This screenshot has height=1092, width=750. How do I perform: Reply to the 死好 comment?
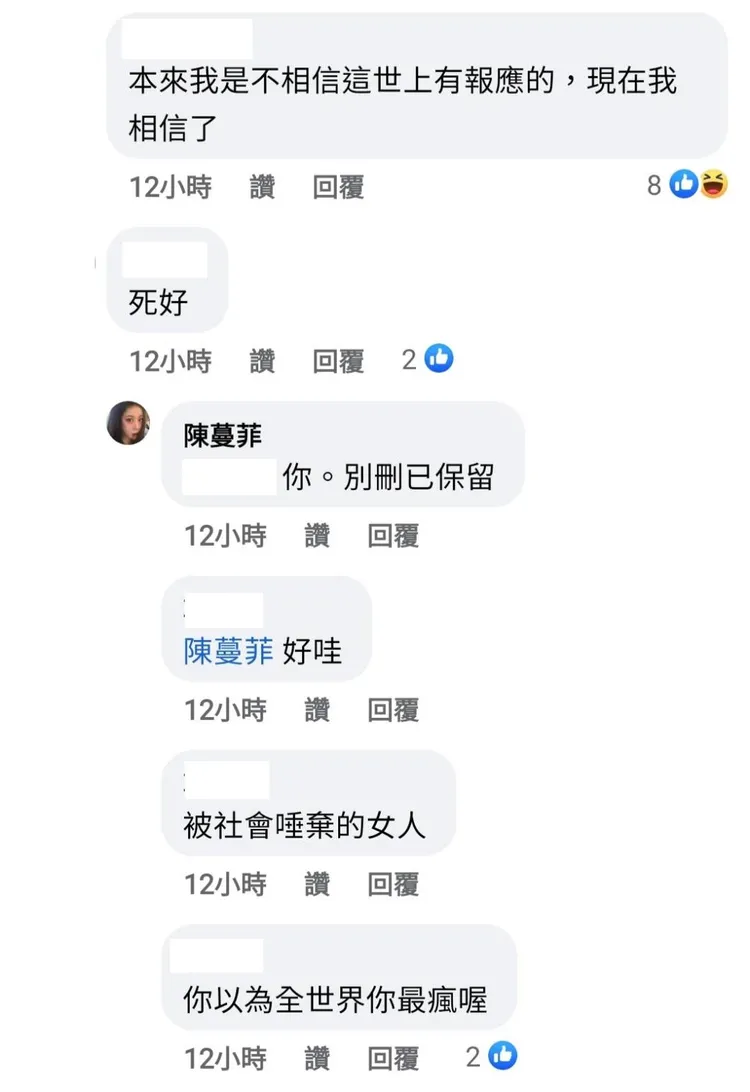click(337, 361)
